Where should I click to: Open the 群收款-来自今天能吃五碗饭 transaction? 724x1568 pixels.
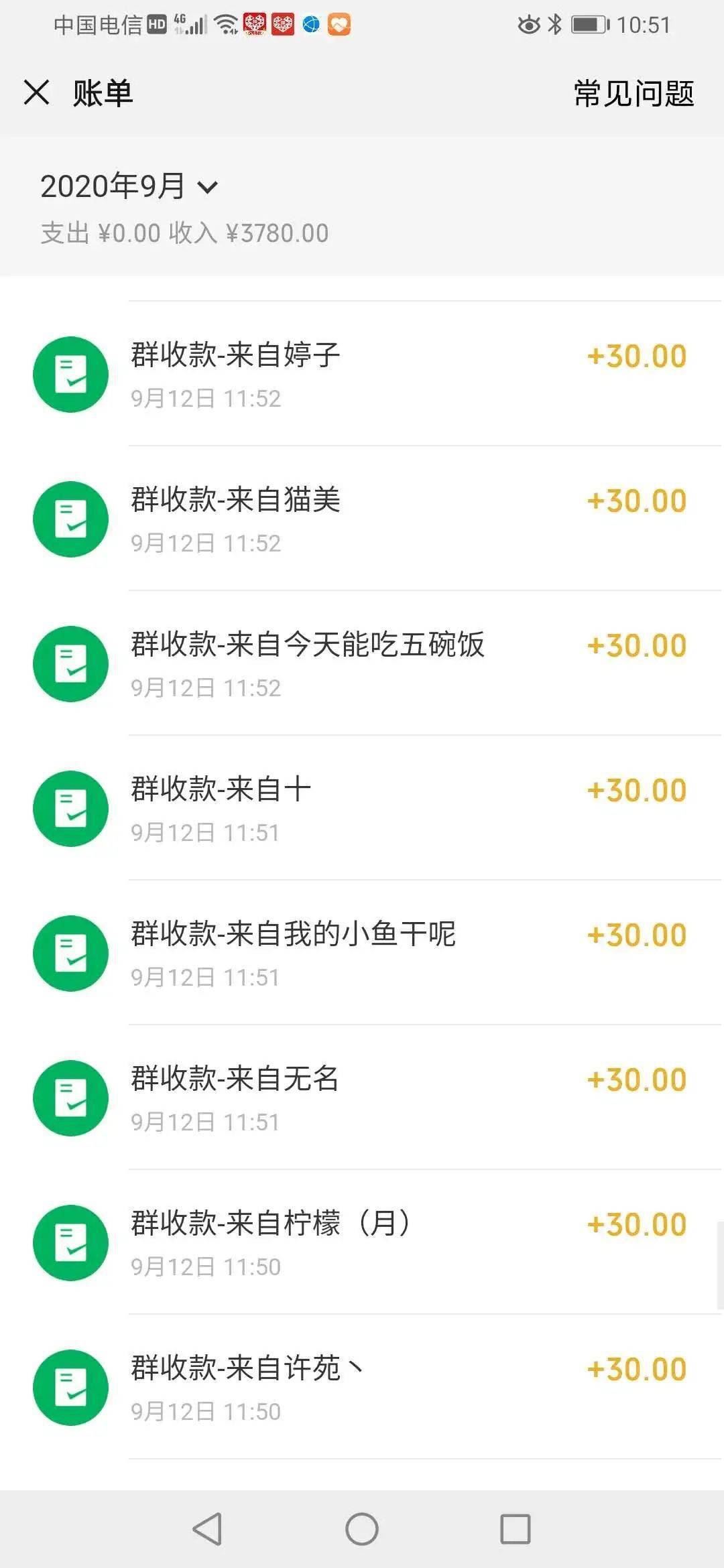[x=362, y=663]
